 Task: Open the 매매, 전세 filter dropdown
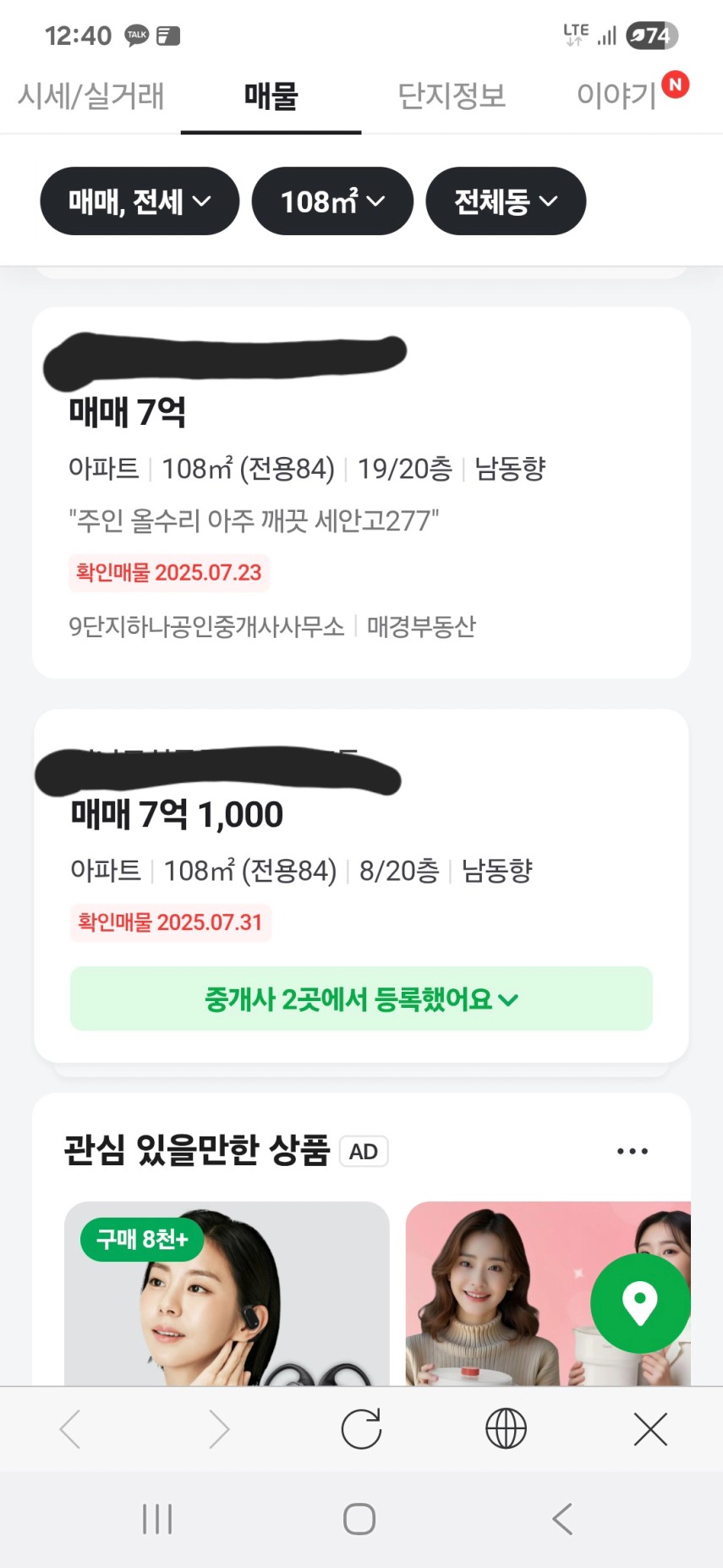coord(140,201)
